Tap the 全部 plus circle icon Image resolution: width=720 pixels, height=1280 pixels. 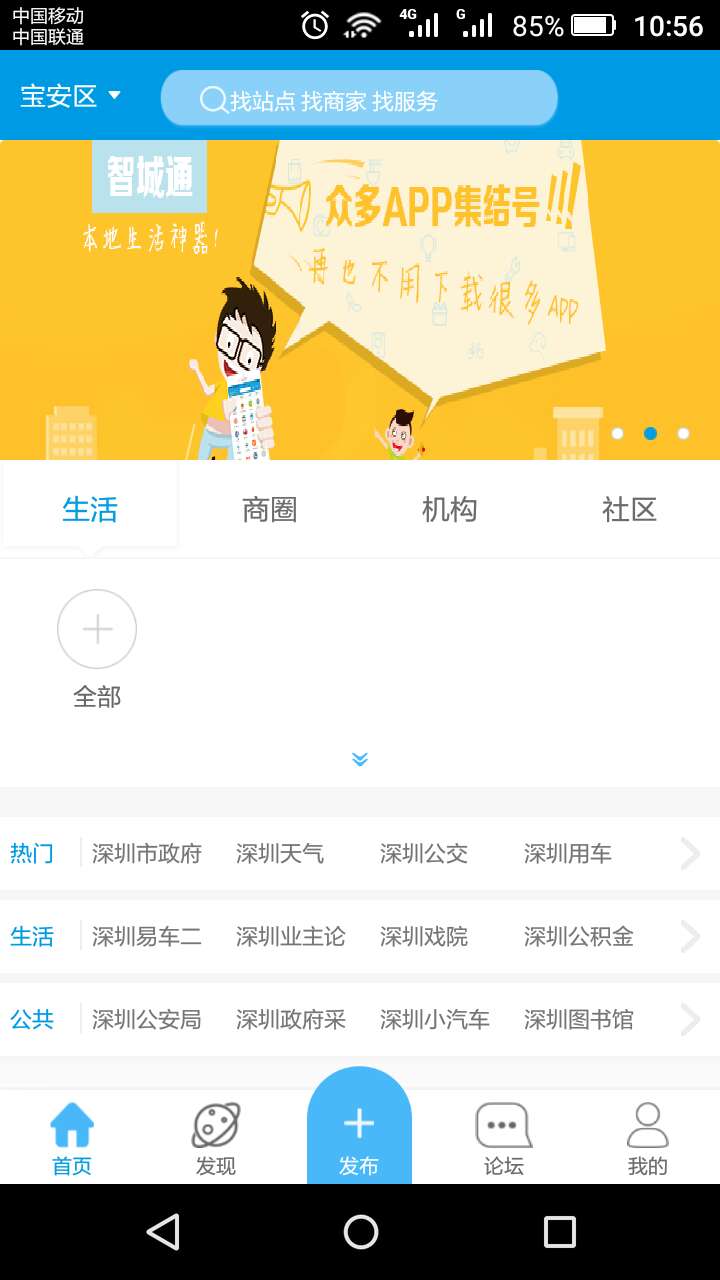coord(96,629)
